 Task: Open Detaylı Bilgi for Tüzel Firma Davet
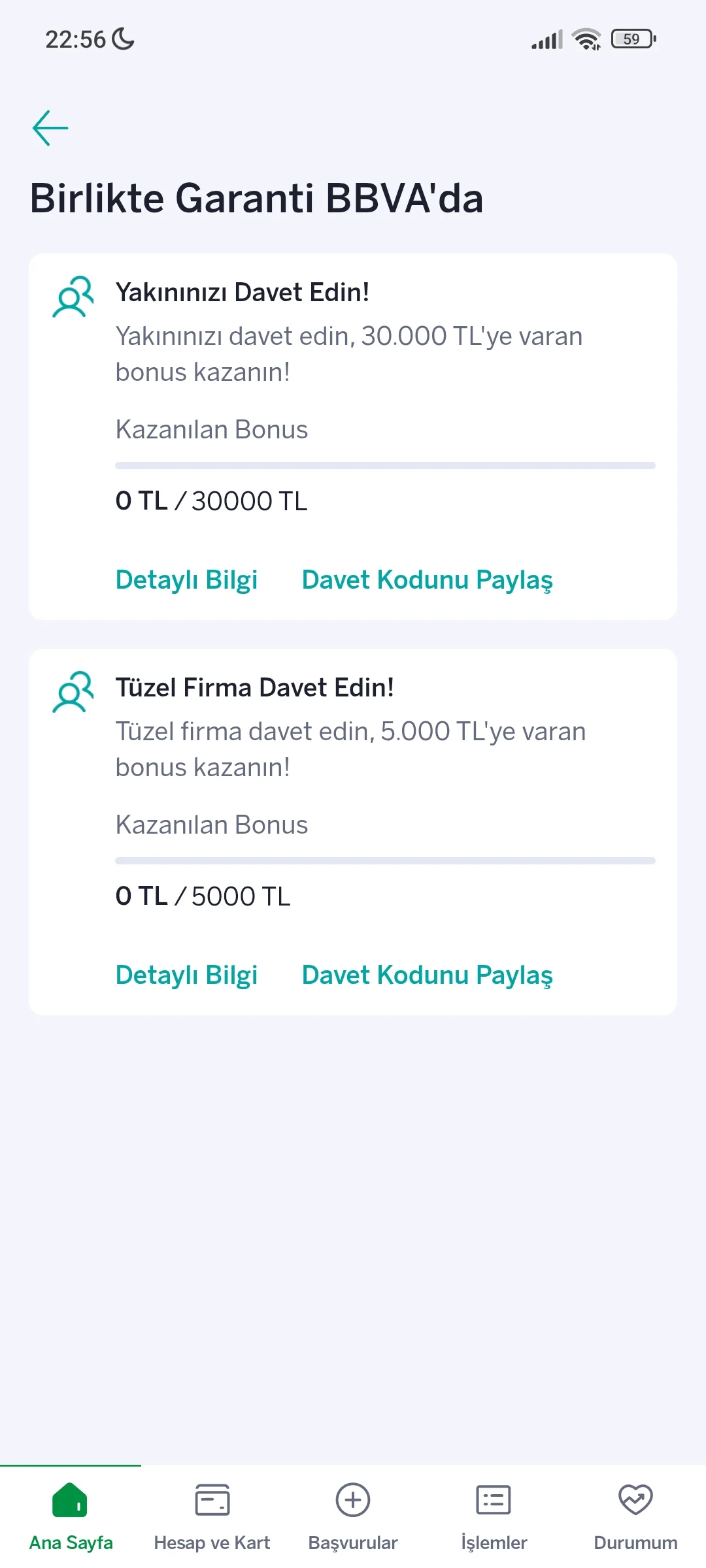coord(186,975)
